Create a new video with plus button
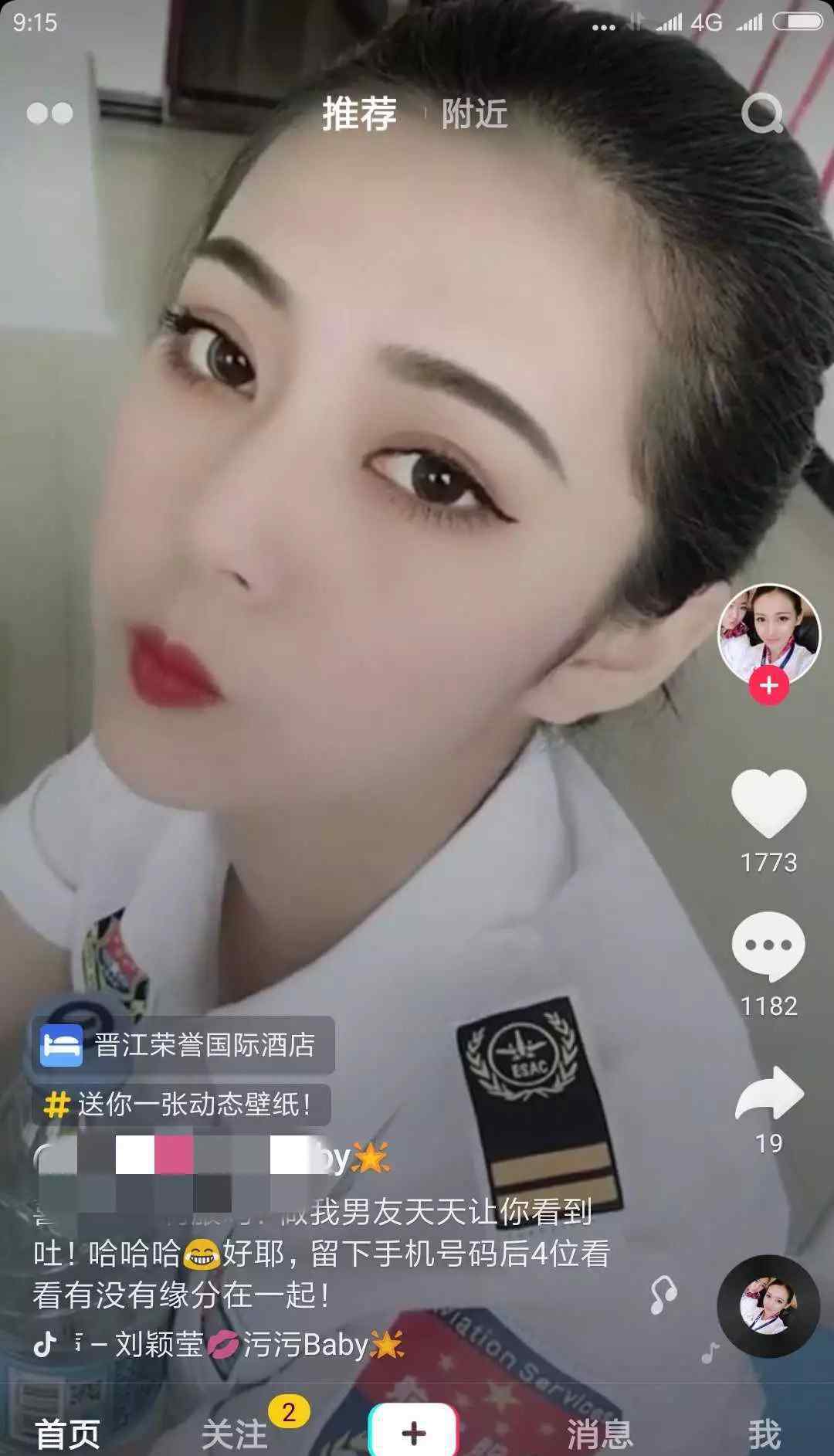 tap(414, 1431)
